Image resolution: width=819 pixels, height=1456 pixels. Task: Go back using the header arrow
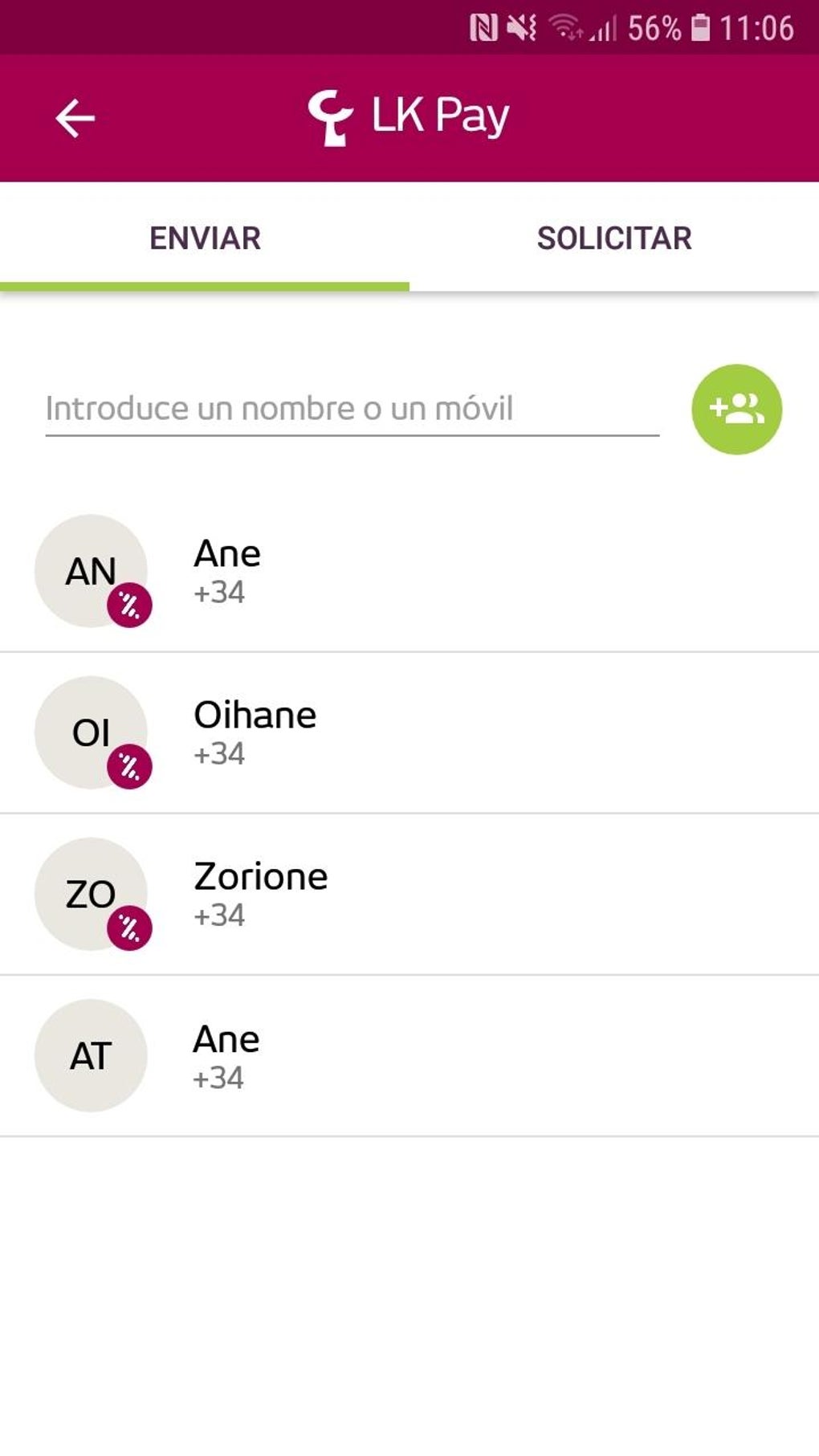pyautogui.click(x=75, y=119)
